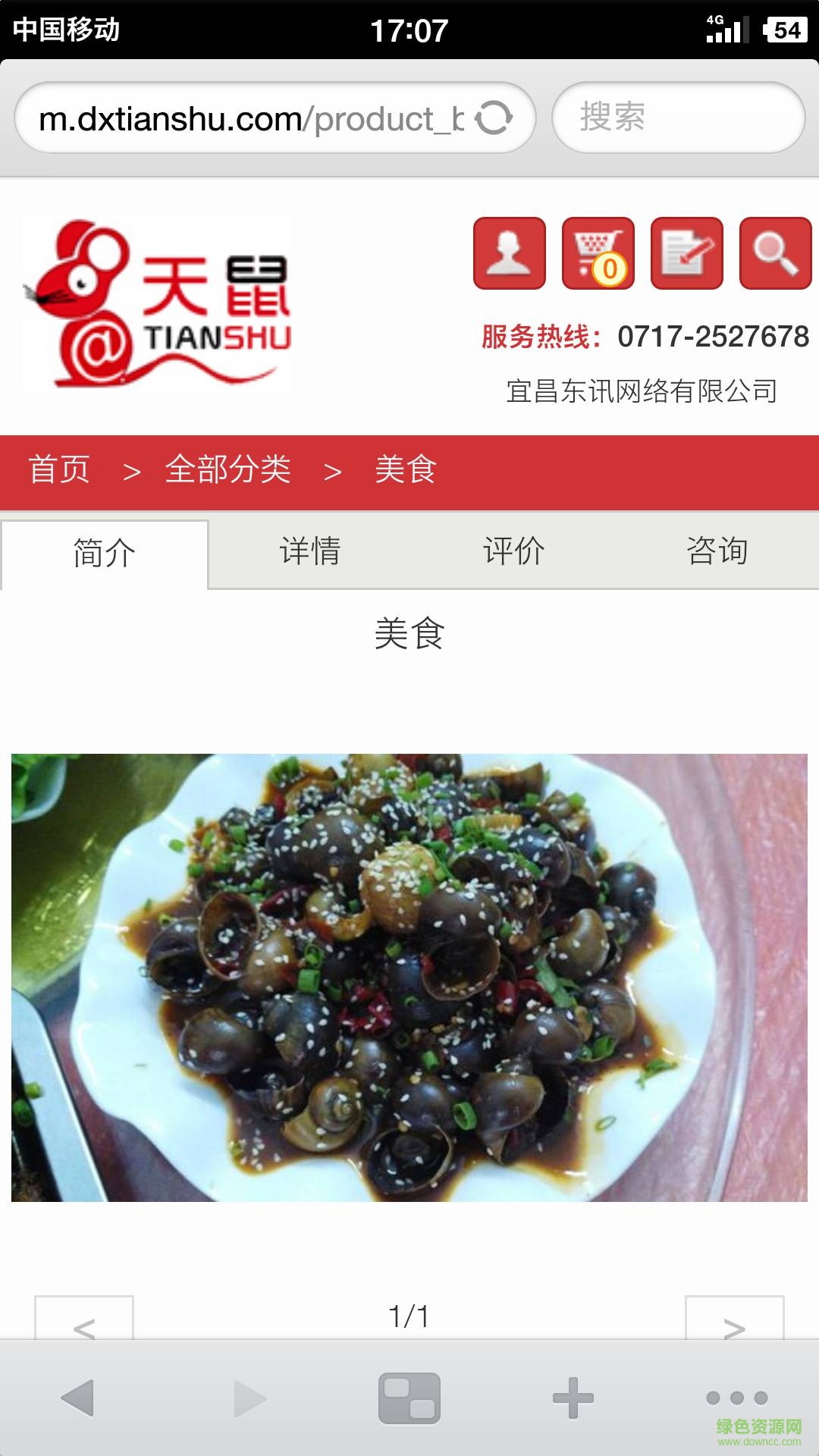Screen dimensions: 819x1456
Task: Go back with the browser back arrow
Action: pyautogui.click(x=77, y=1398)
